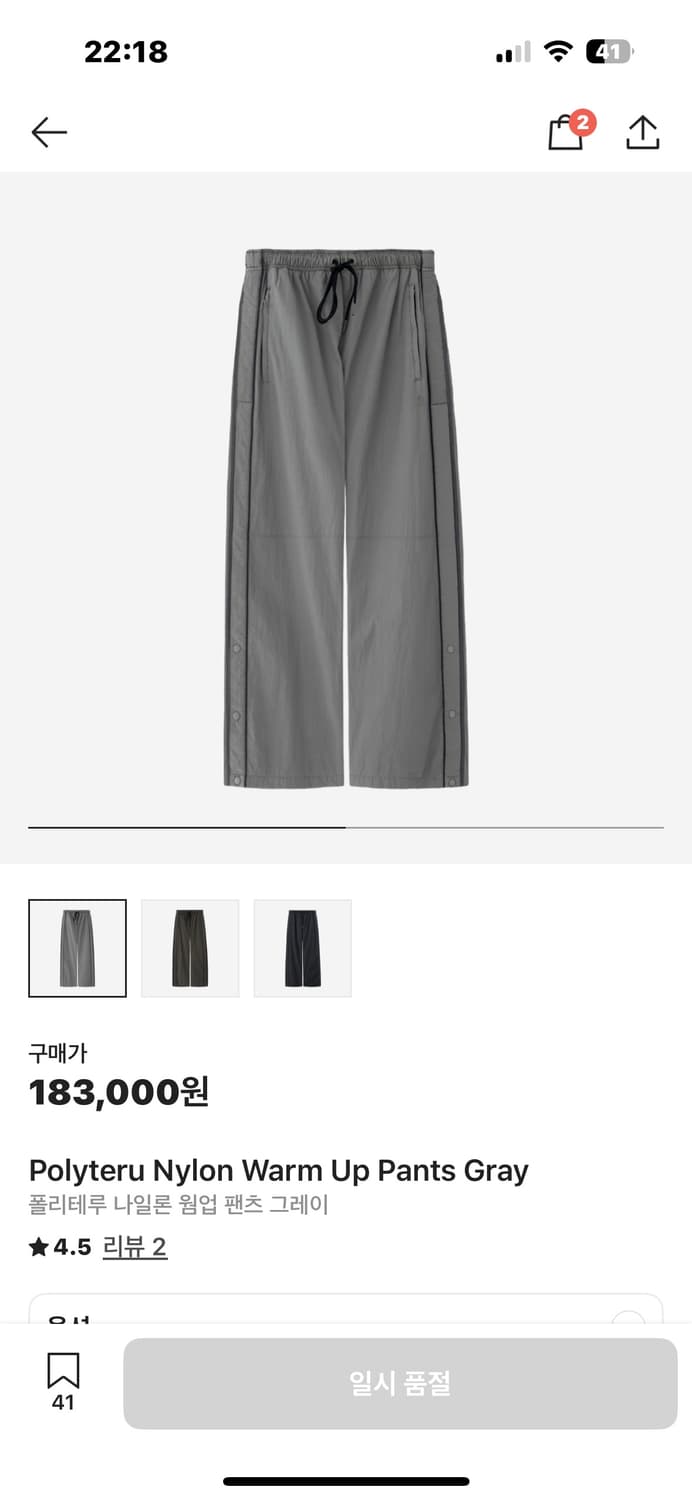The width and height of the screenshot is (692, 1500).
Task: Select the black pants thumbnail
Action: [x=302, y=948]
